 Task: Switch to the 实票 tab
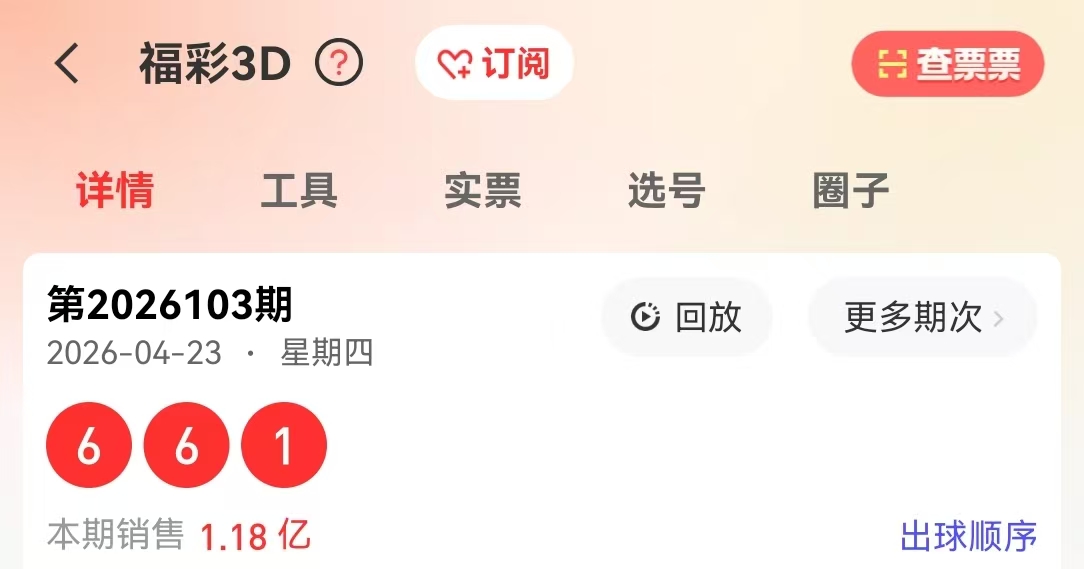click(x=483, y=190)
